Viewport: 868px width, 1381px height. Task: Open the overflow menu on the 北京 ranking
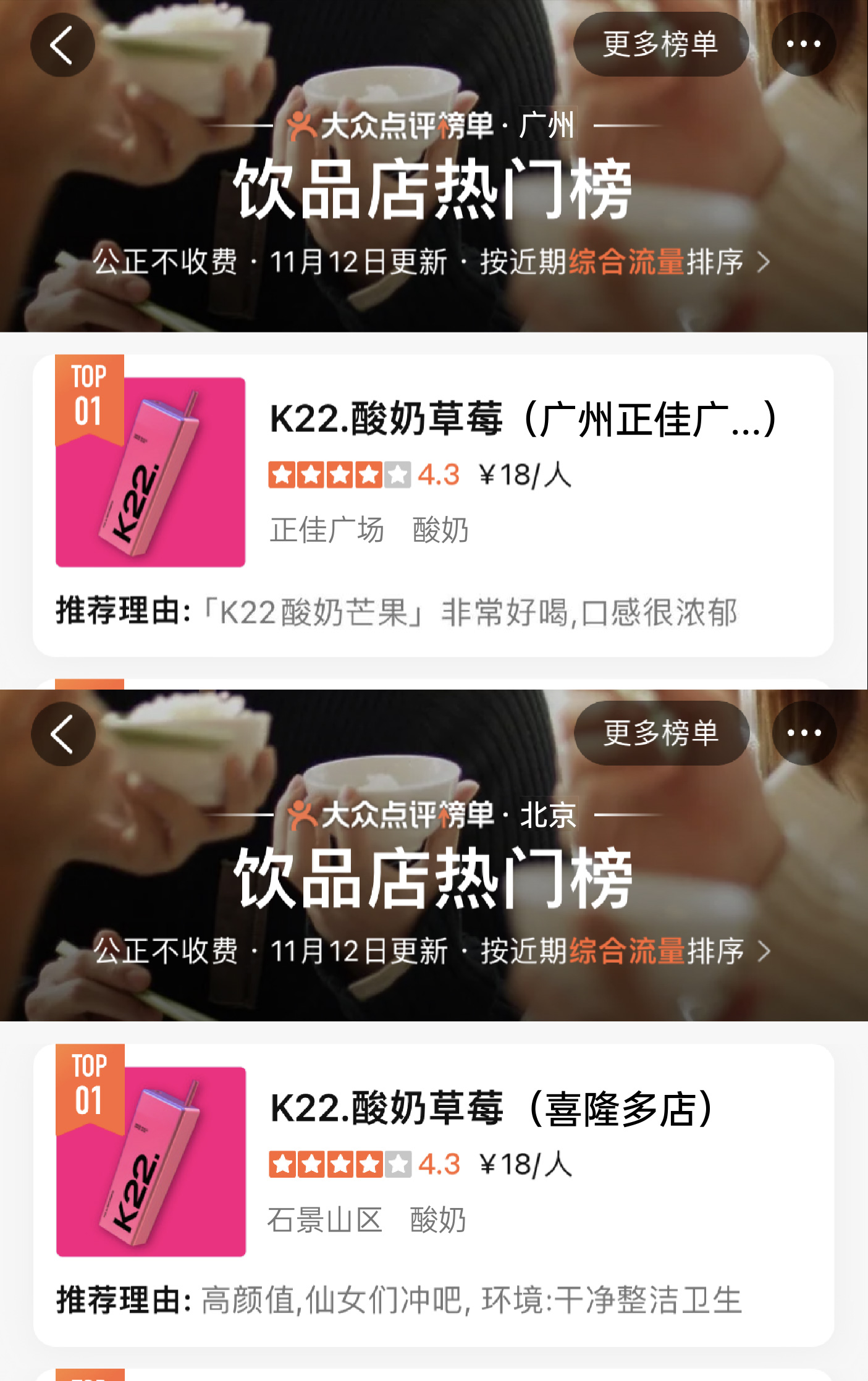[x=804, y=733]
